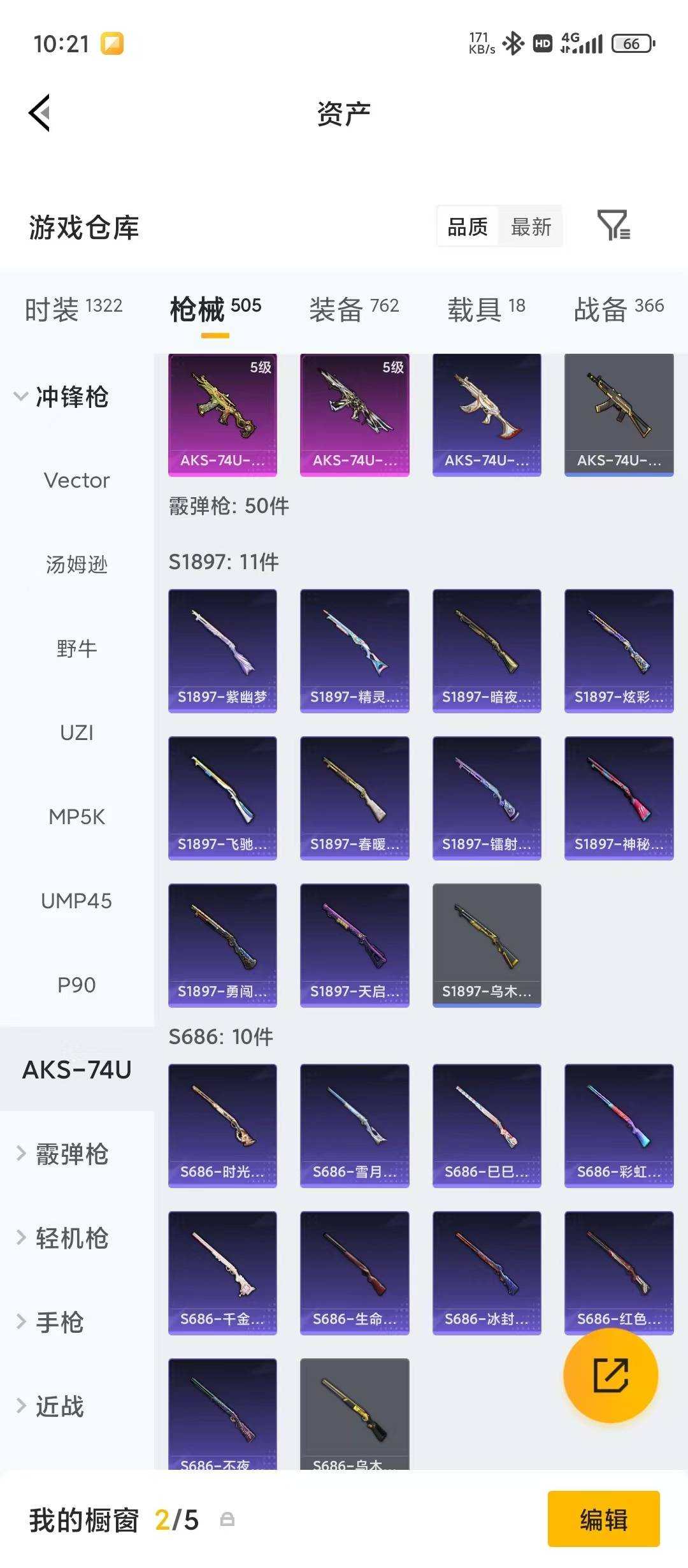Viewport: 688px width, 1568px height.
Task: Expand the 轻机枪 category
Action: pos(62,1238)
